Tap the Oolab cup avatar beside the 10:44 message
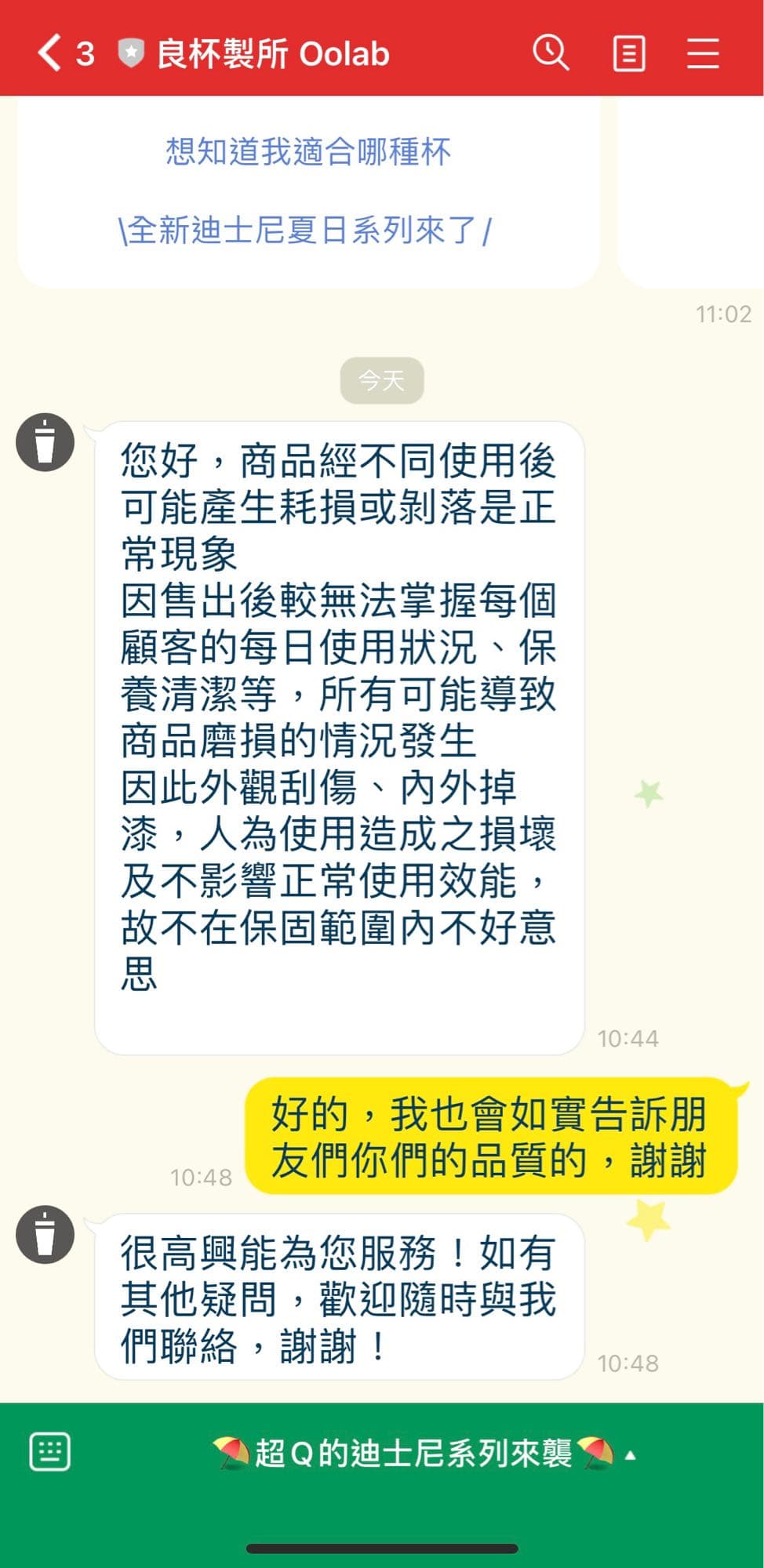The image size is (764, 1568). [45, 443]
